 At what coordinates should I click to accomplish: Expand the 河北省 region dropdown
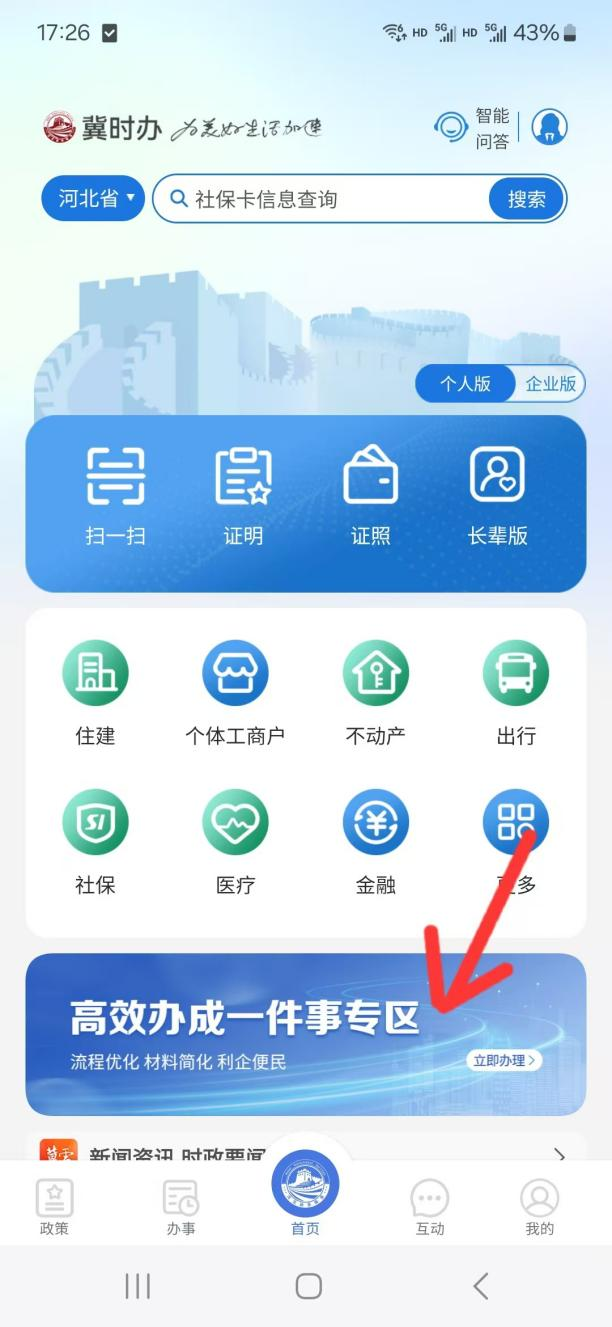click(x=93, y=199)
